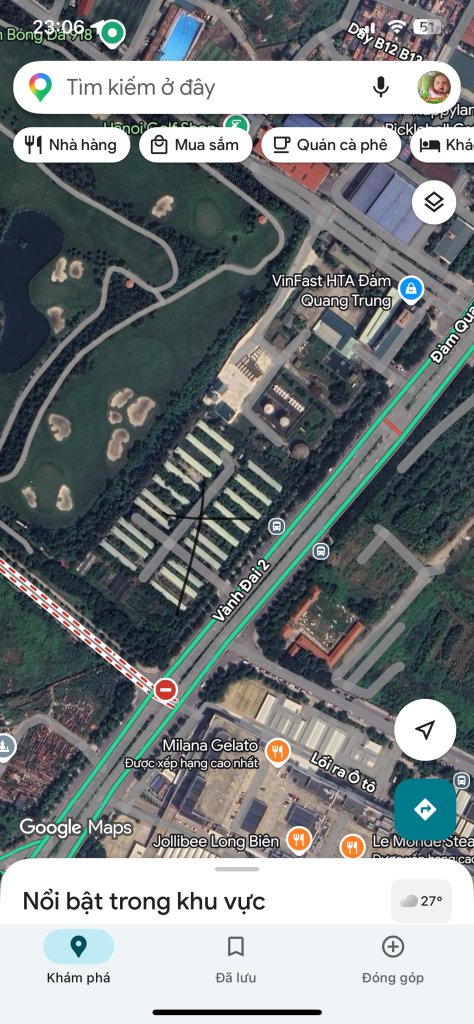
Task: Filter by 'Mua sắm' chip
Action: click(x=196, y=145)
